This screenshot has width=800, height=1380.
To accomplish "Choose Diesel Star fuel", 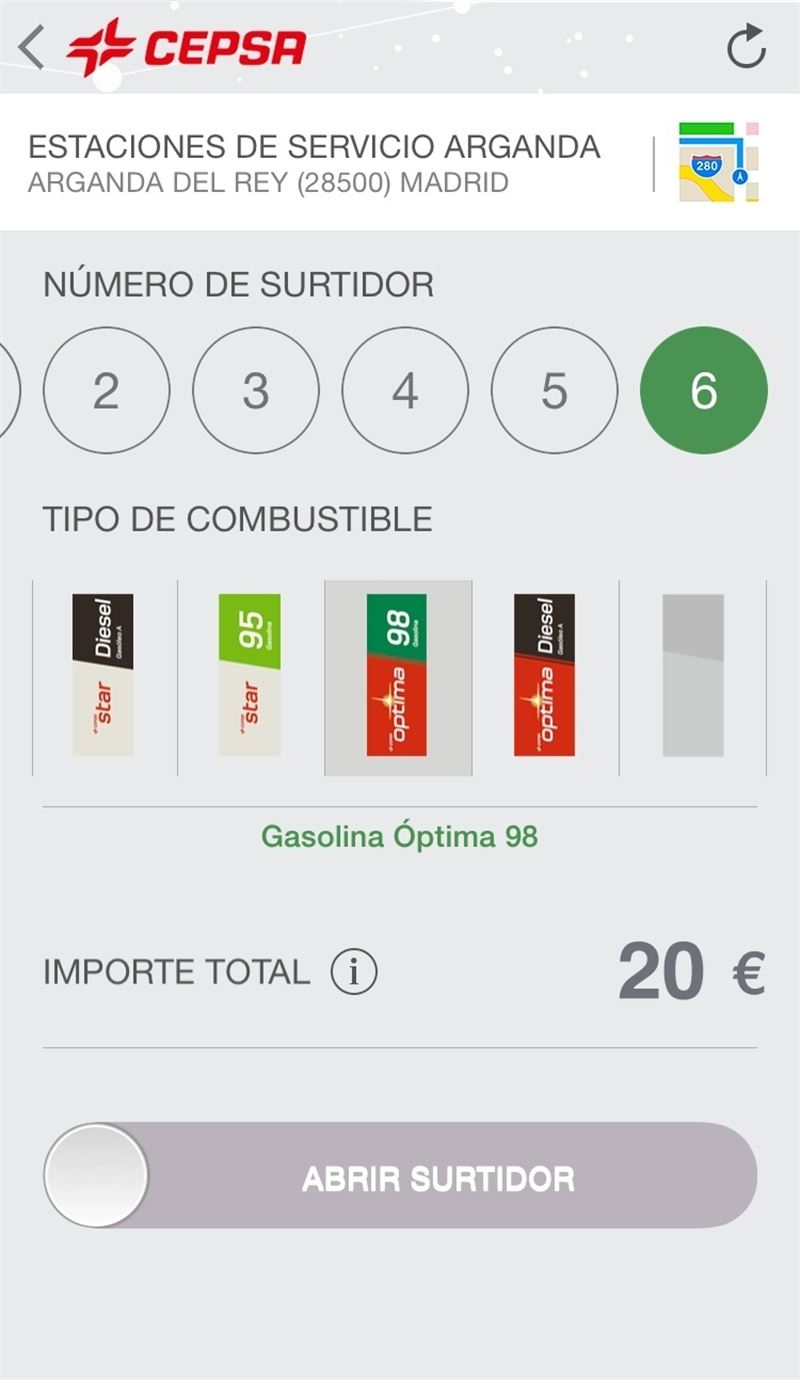I will [103, 676].
